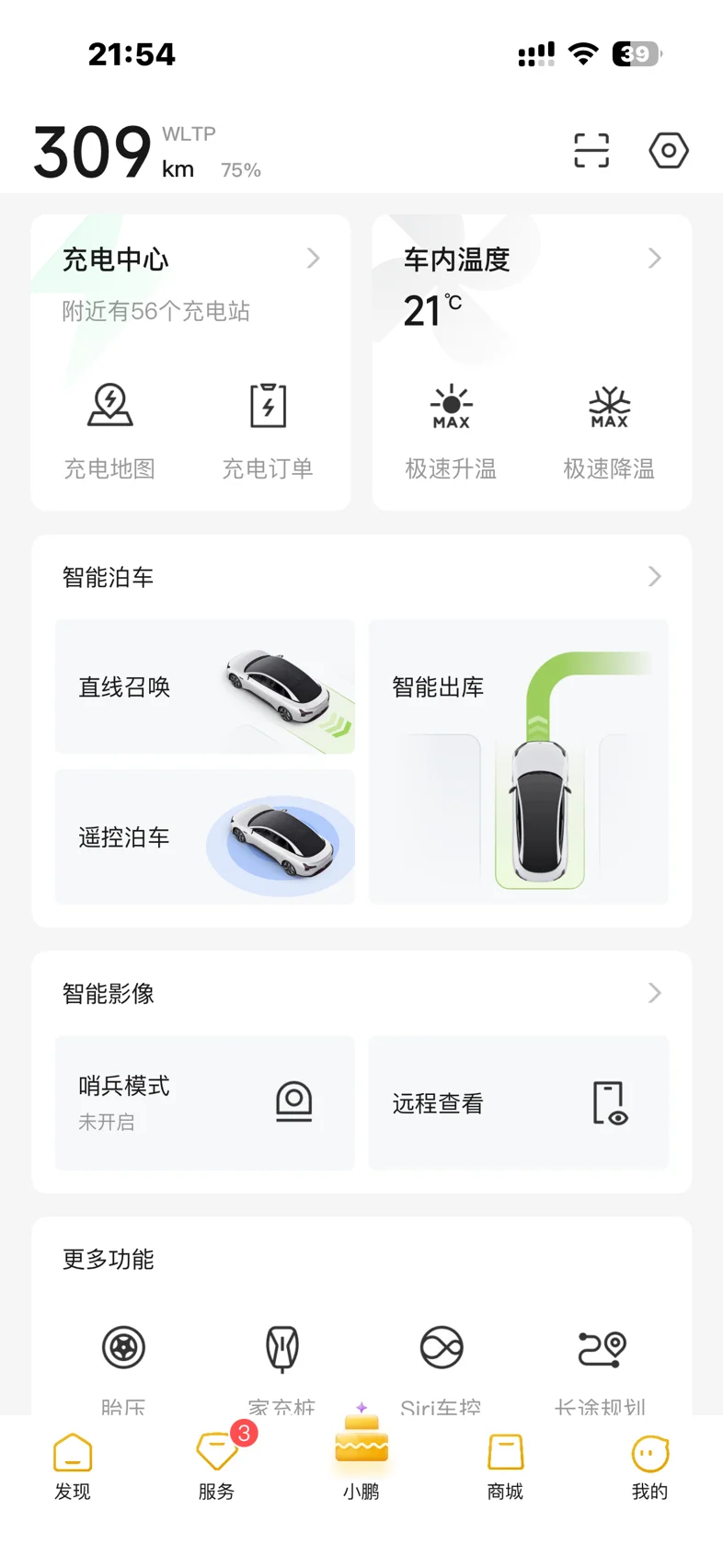Switch to the 商城 tab
The height and width of the screenshot is (1568, 723).
(505, 1466)
